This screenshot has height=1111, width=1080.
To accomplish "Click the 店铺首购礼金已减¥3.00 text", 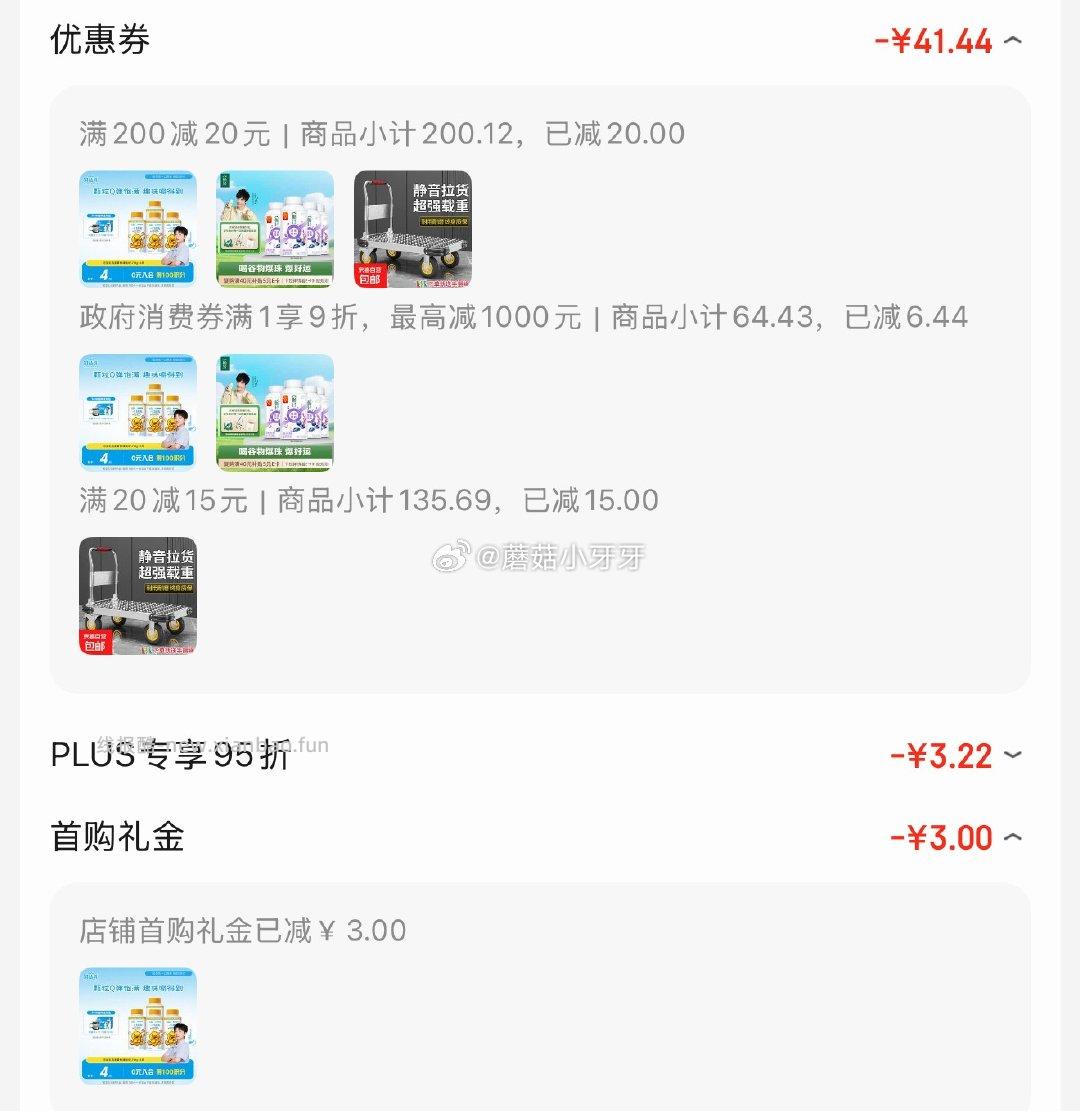I will tap(242, 930).
